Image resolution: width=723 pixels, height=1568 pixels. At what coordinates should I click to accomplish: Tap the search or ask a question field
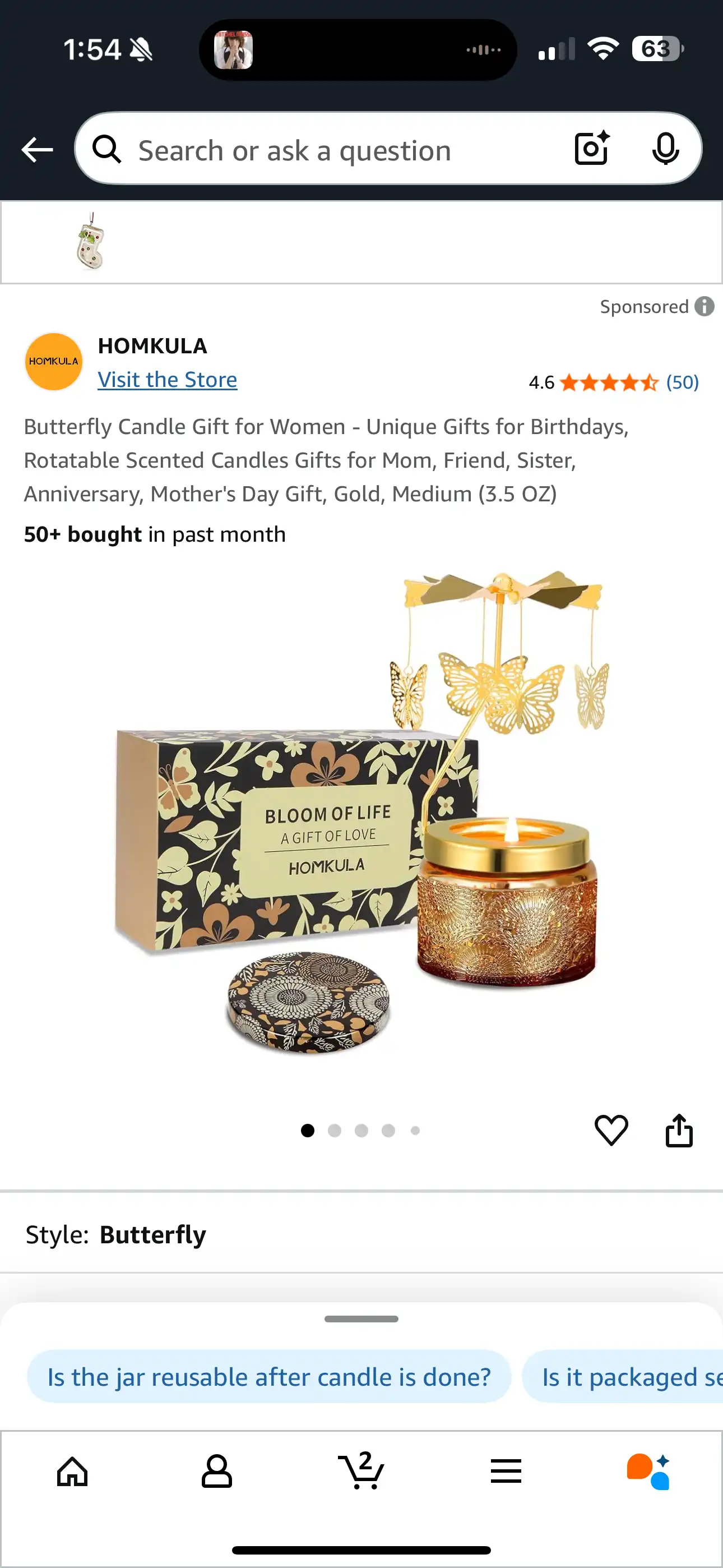pos(328,150)
